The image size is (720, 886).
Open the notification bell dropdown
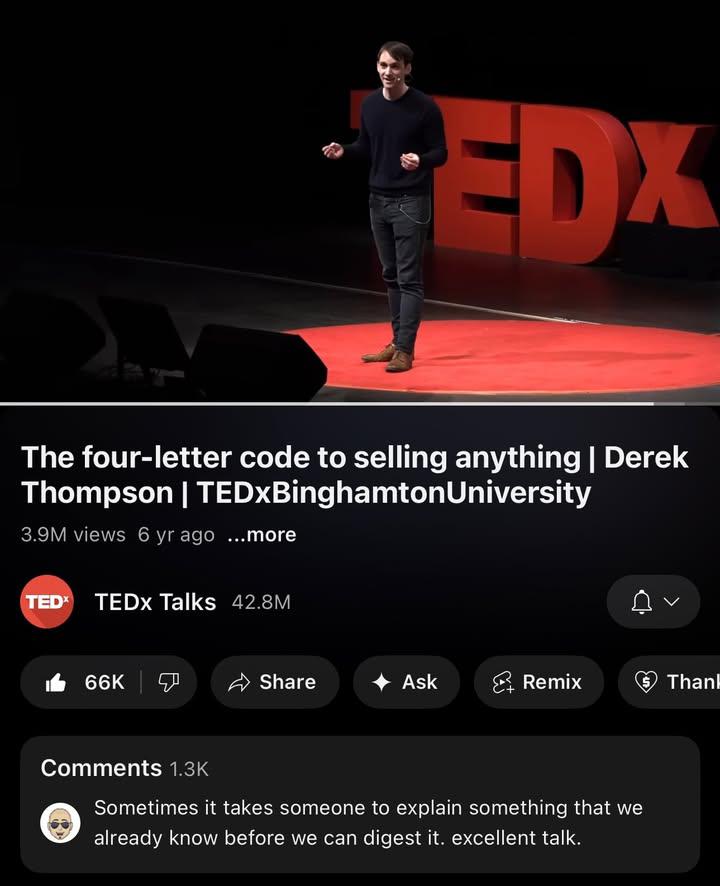(x=652, y=602)
